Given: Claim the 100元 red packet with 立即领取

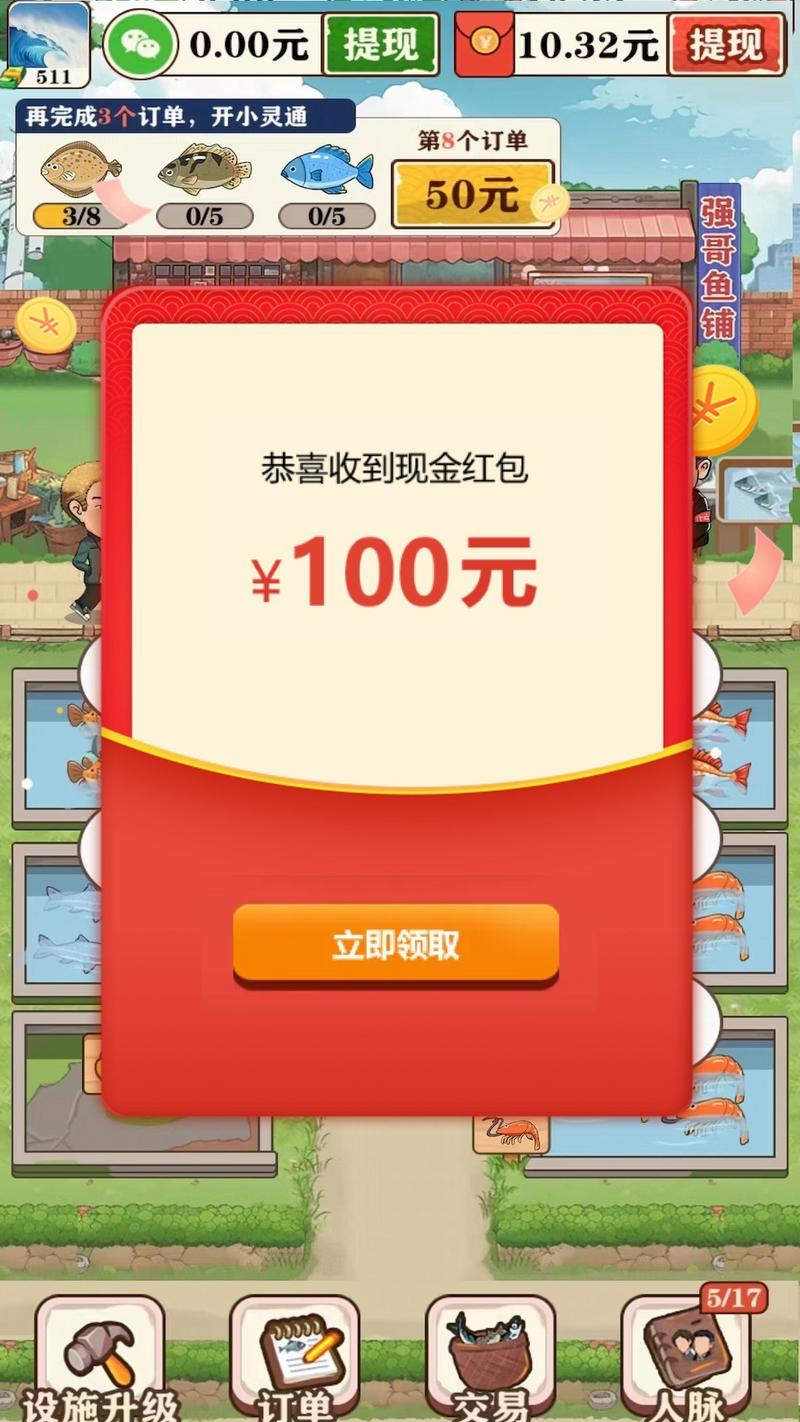Looking at the screenshot, I should click(x=395, y=944).
